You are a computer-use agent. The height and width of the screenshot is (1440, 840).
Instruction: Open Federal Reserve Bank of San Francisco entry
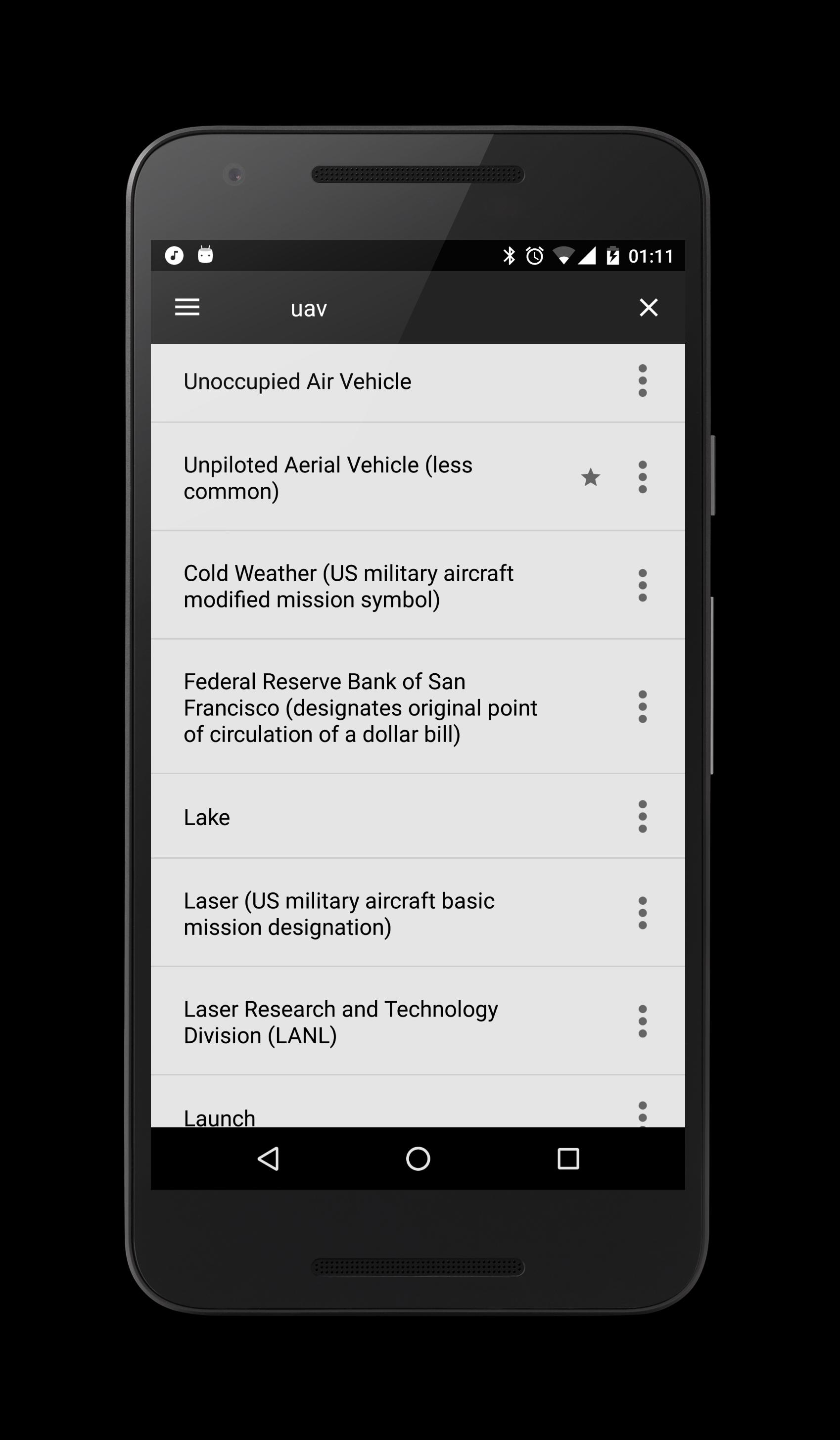point(360,707)
